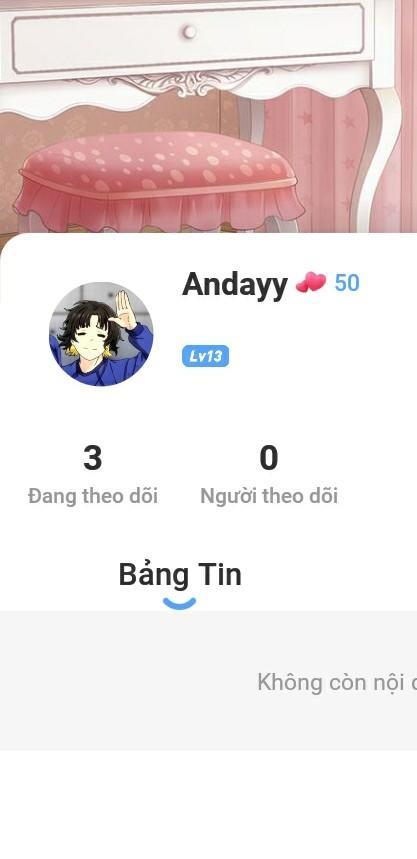Viewport: 417px width, 859px height.
Task: Select the Bảng Tin tab
Action: (180, 575)
